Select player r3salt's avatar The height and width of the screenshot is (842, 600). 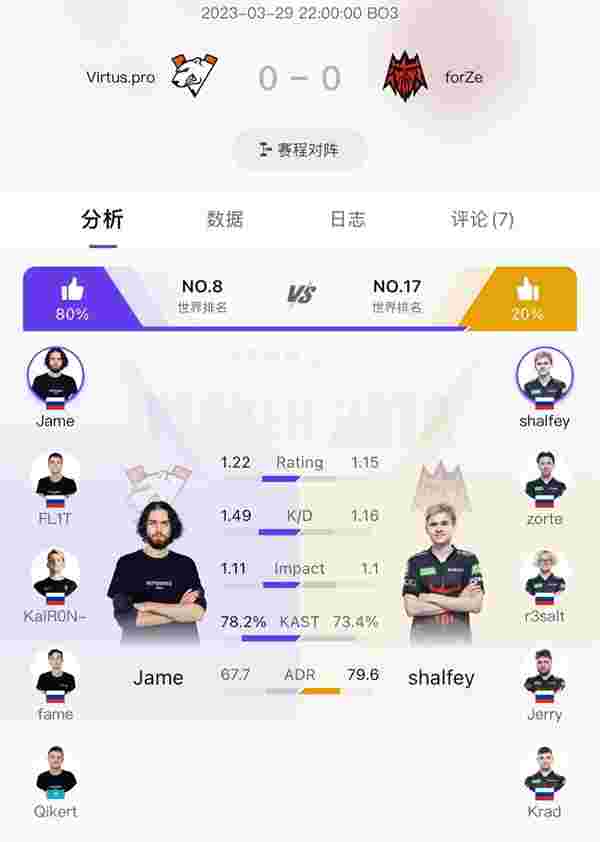[544, 574]
